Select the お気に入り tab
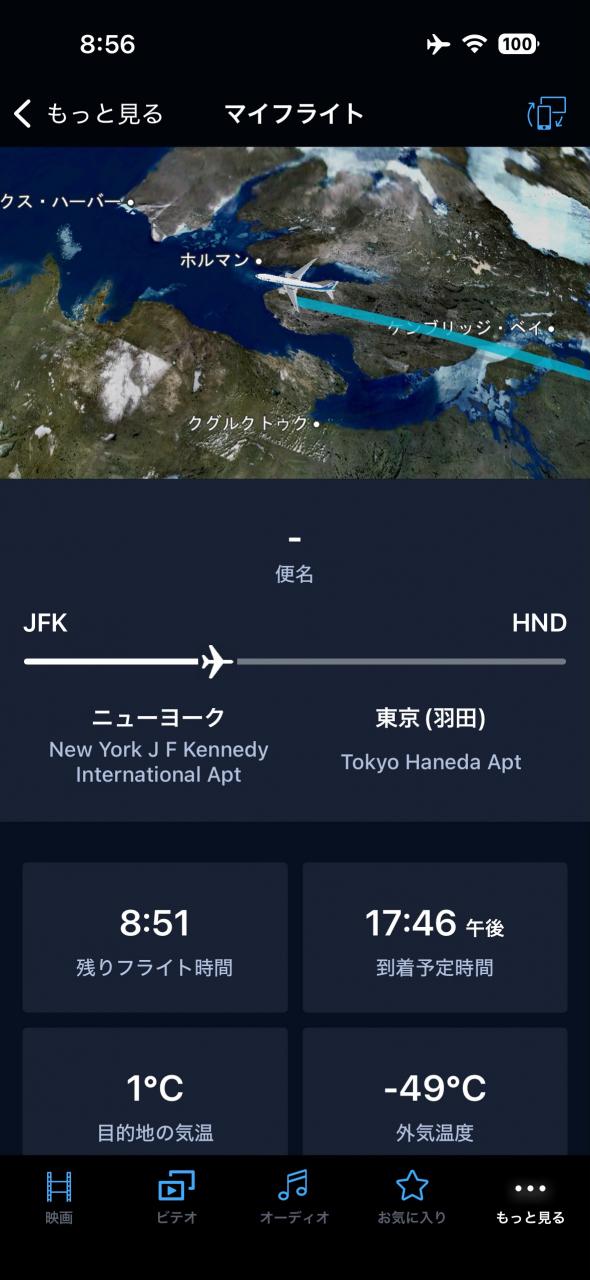590x1280 pixels. point(412,1198)
